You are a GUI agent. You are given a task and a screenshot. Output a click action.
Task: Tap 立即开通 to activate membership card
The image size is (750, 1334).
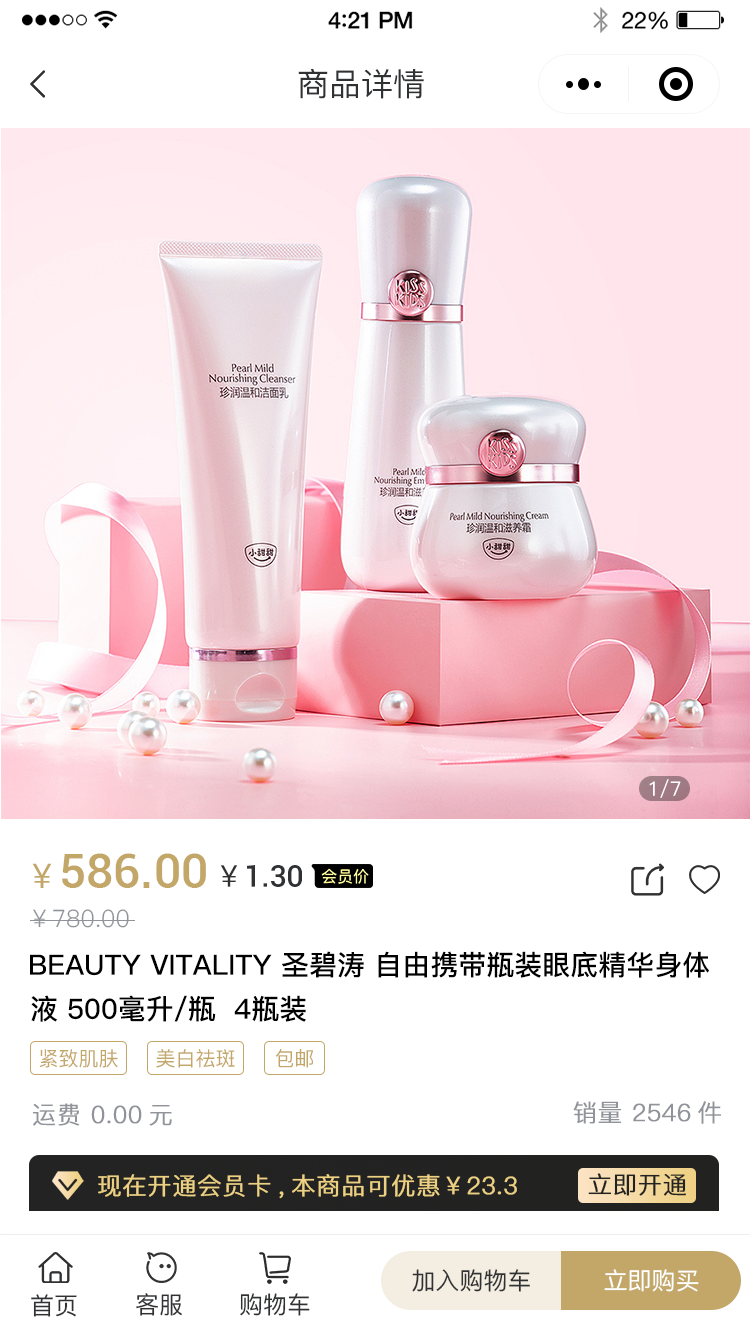pyautogui.click(x=637, y=1186)
